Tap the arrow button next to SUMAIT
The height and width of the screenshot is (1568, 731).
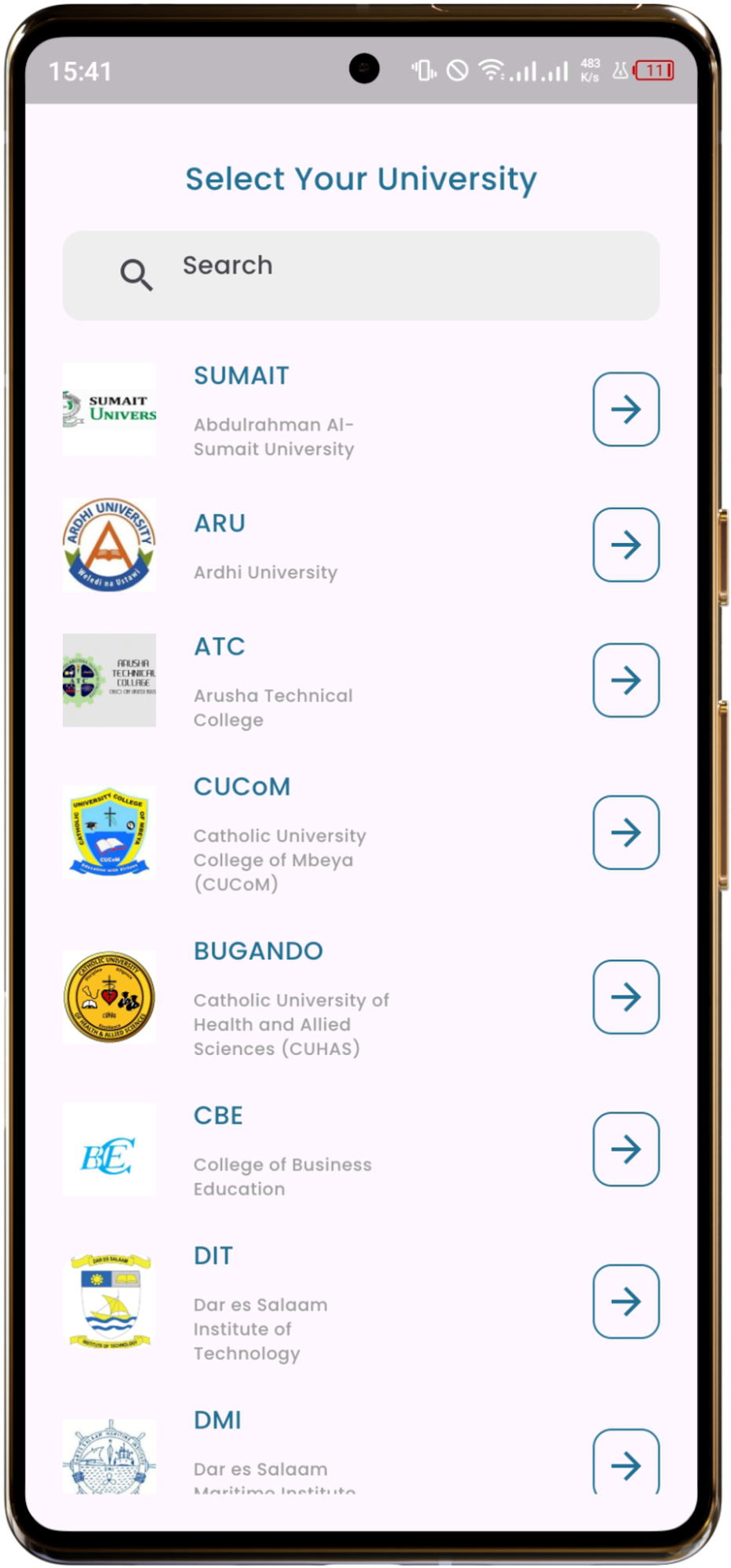coord(625,409)
